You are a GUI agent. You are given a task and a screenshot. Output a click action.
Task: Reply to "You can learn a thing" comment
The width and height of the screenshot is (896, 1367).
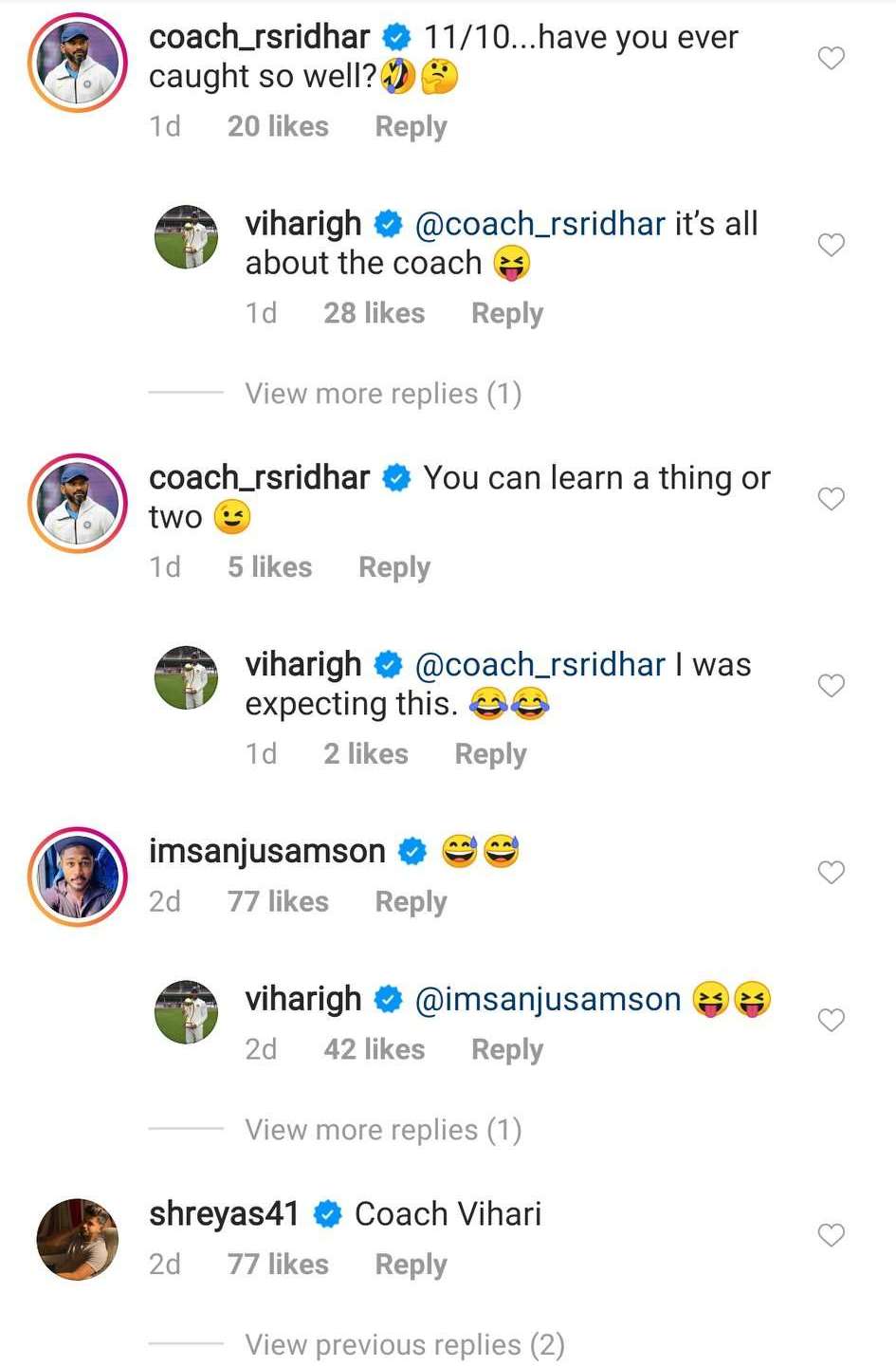pyautogui.click(x=394, y=567)
